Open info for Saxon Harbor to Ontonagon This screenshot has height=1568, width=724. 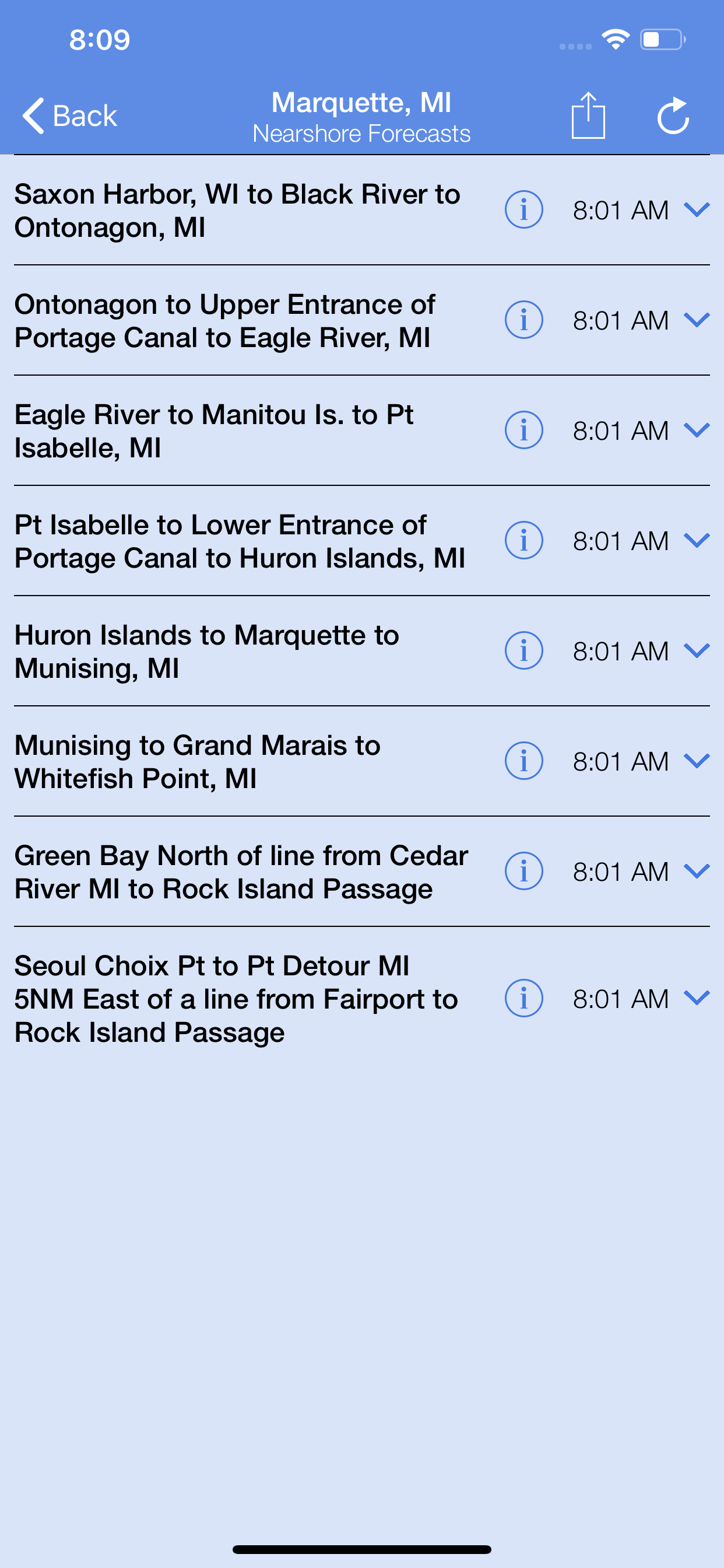524,210
